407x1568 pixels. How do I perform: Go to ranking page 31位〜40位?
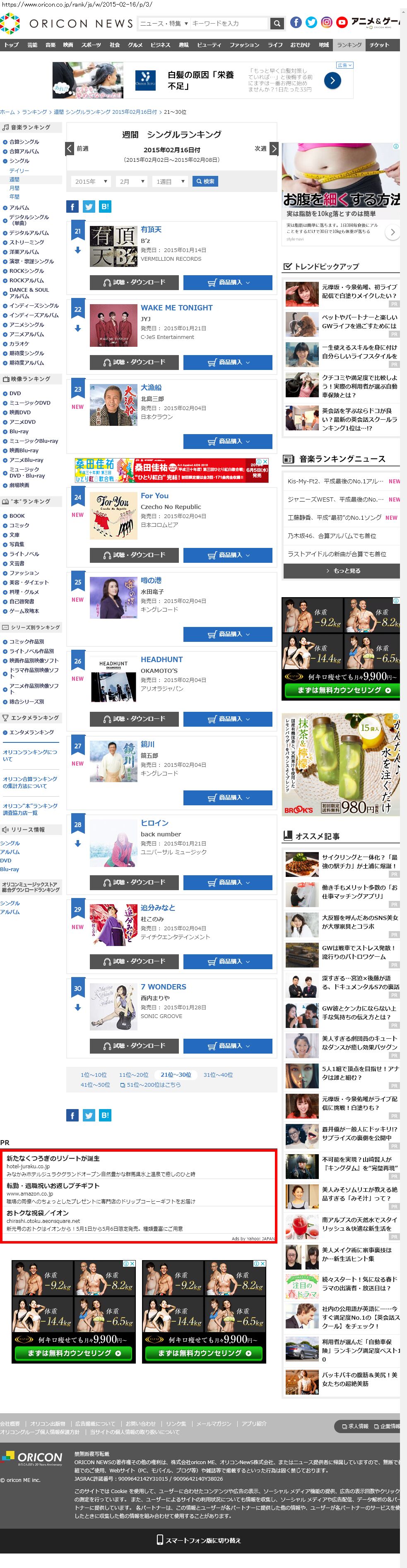(x=217, y=1075)
